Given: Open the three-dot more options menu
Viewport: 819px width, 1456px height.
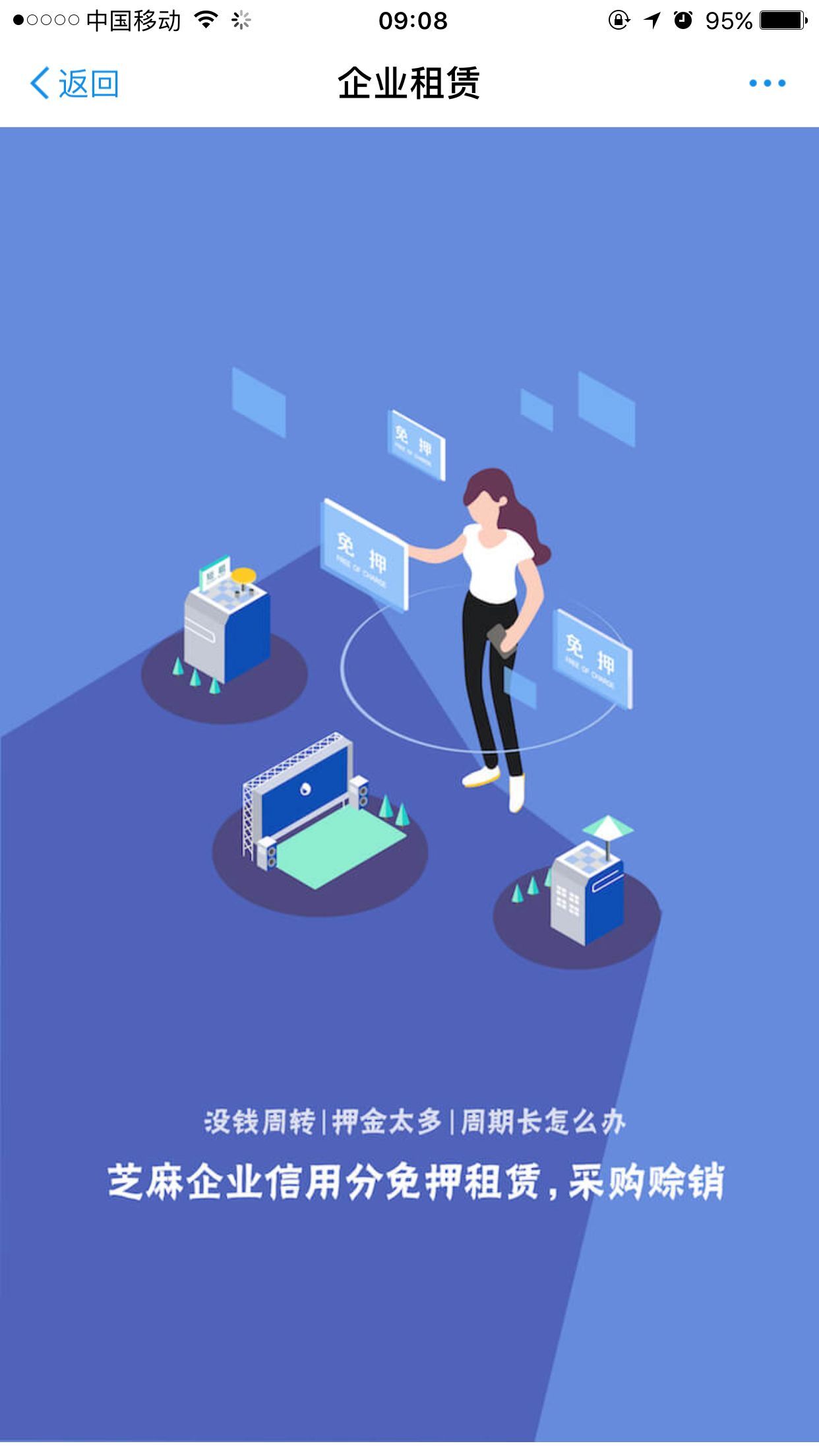Looking at the screenshot, I should (767, 83).
